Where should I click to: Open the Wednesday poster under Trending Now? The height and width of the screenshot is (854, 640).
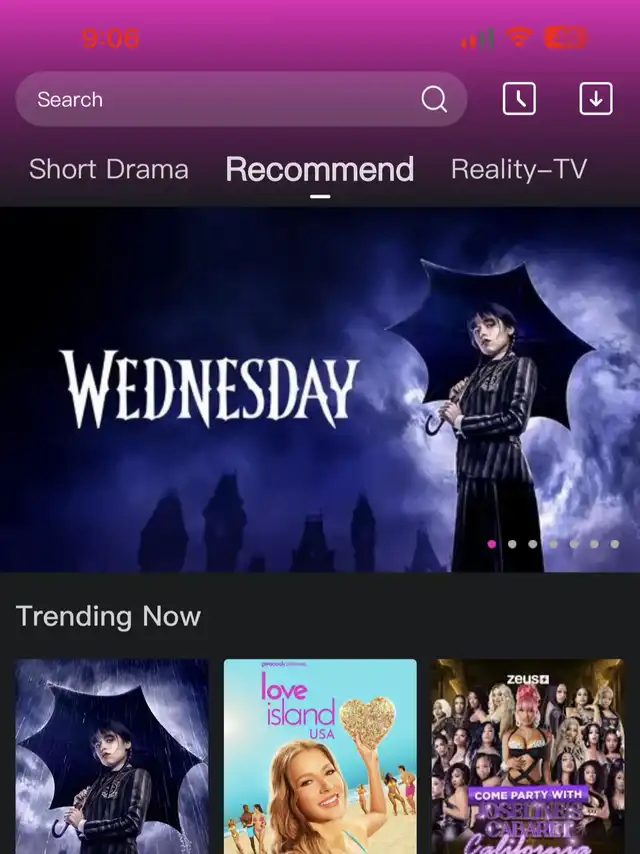tap(112, 756)
